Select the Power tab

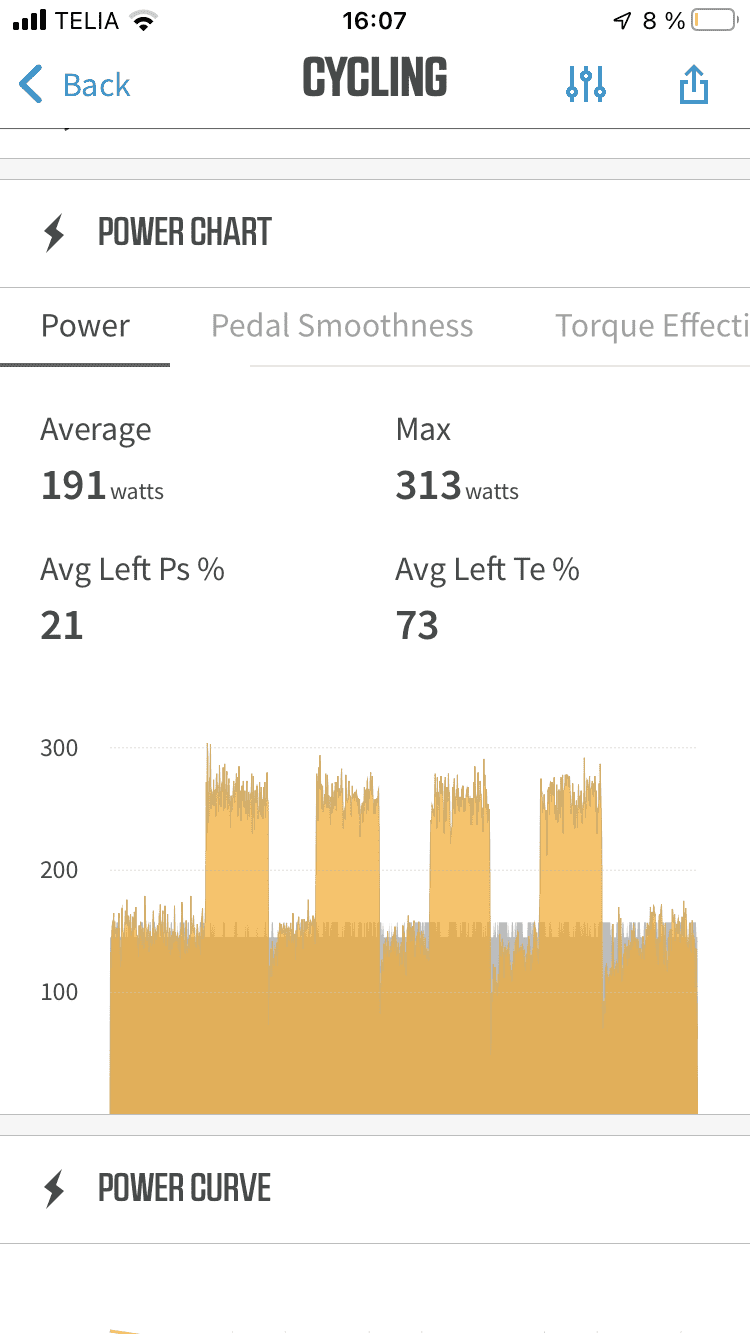point(85,326)
